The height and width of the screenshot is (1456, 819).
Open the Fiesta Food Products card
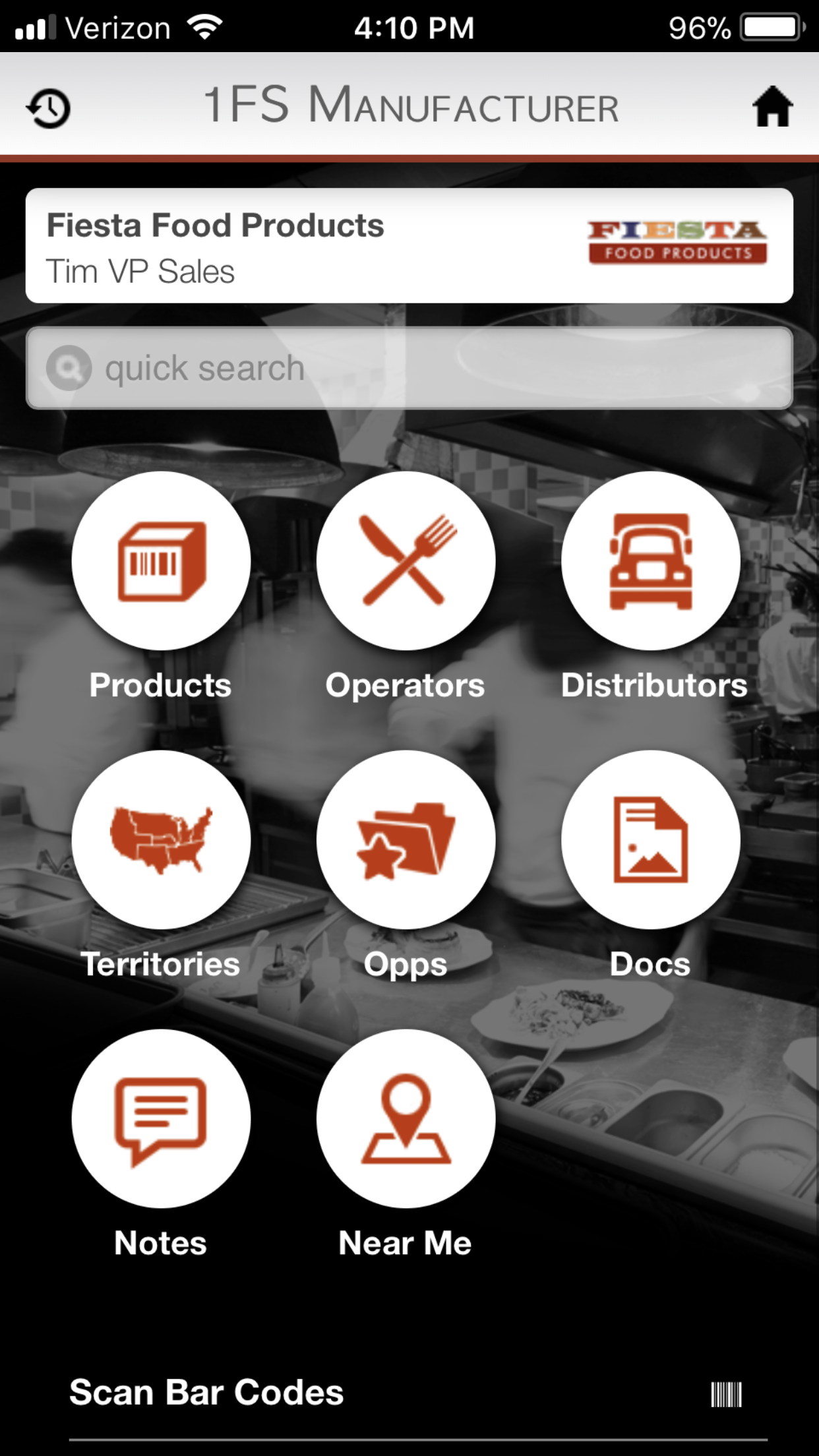409,246
